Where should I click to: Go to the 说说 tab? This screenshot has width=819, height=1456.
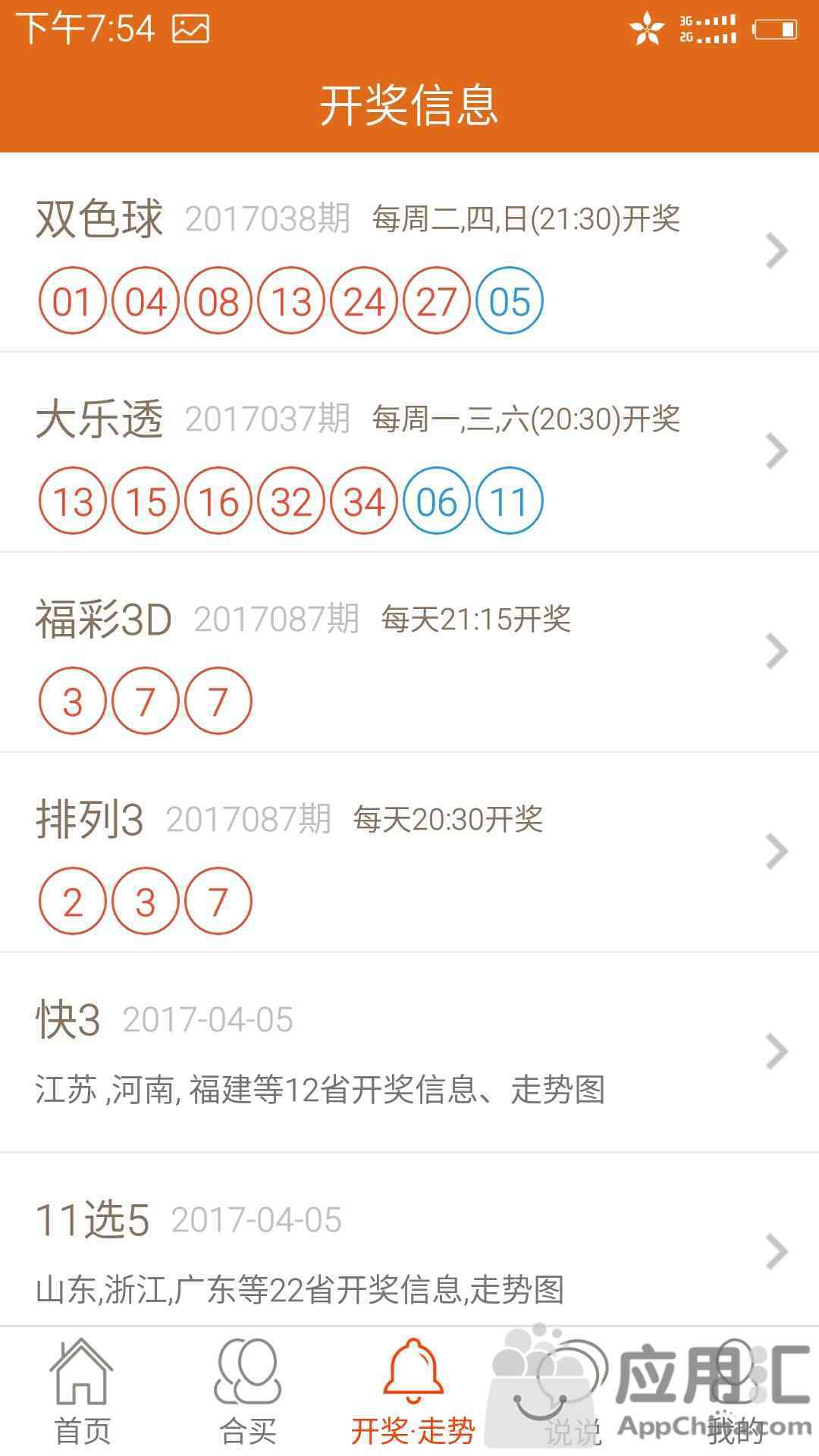(x=574, y=1392)
